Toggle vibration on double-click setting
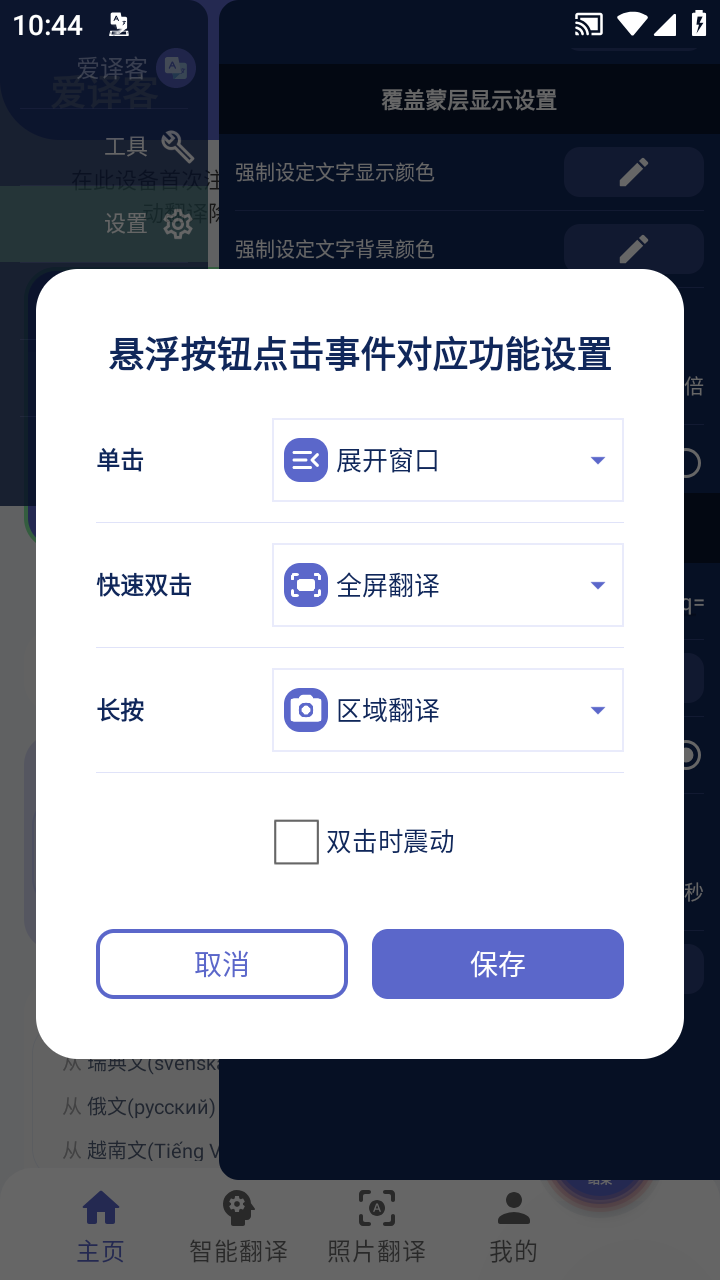Screen dimensions: 720x1280 (296, 841)
